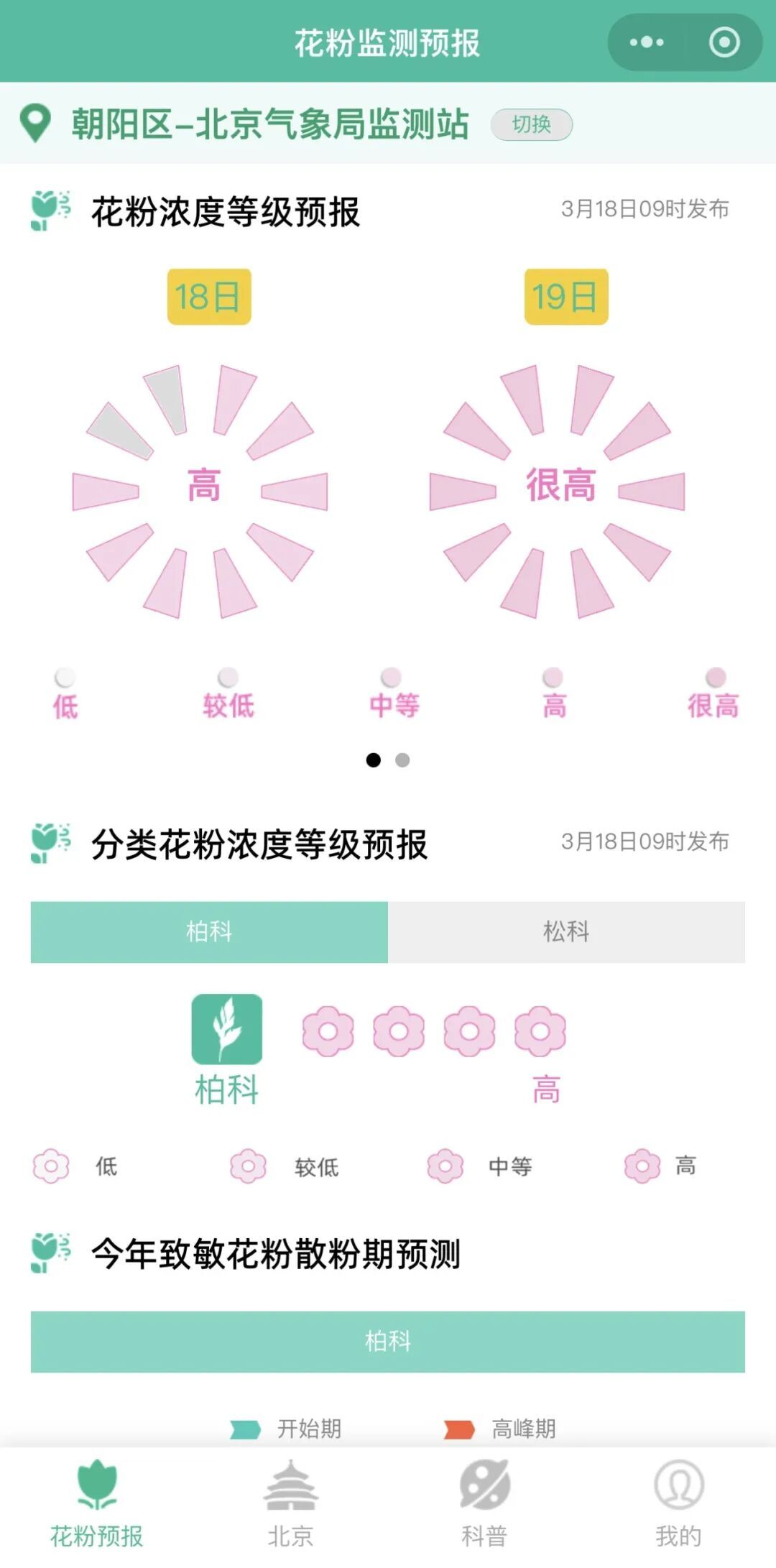
Task: Tap 切换 to switch monitoring station
Action: click(531, 124)
